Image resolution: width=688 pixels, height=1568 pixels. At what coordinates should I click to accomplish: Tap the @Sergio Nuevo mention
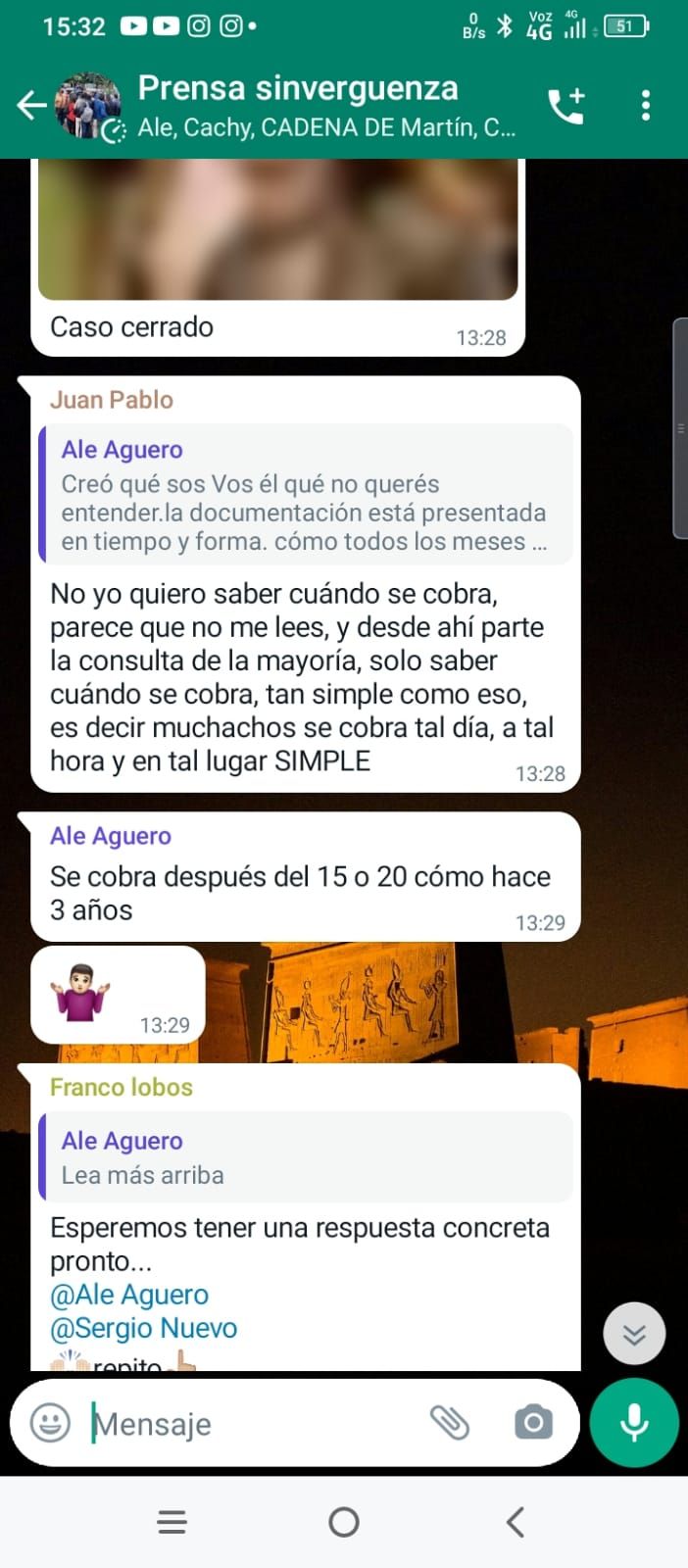tap(144, 1328)
